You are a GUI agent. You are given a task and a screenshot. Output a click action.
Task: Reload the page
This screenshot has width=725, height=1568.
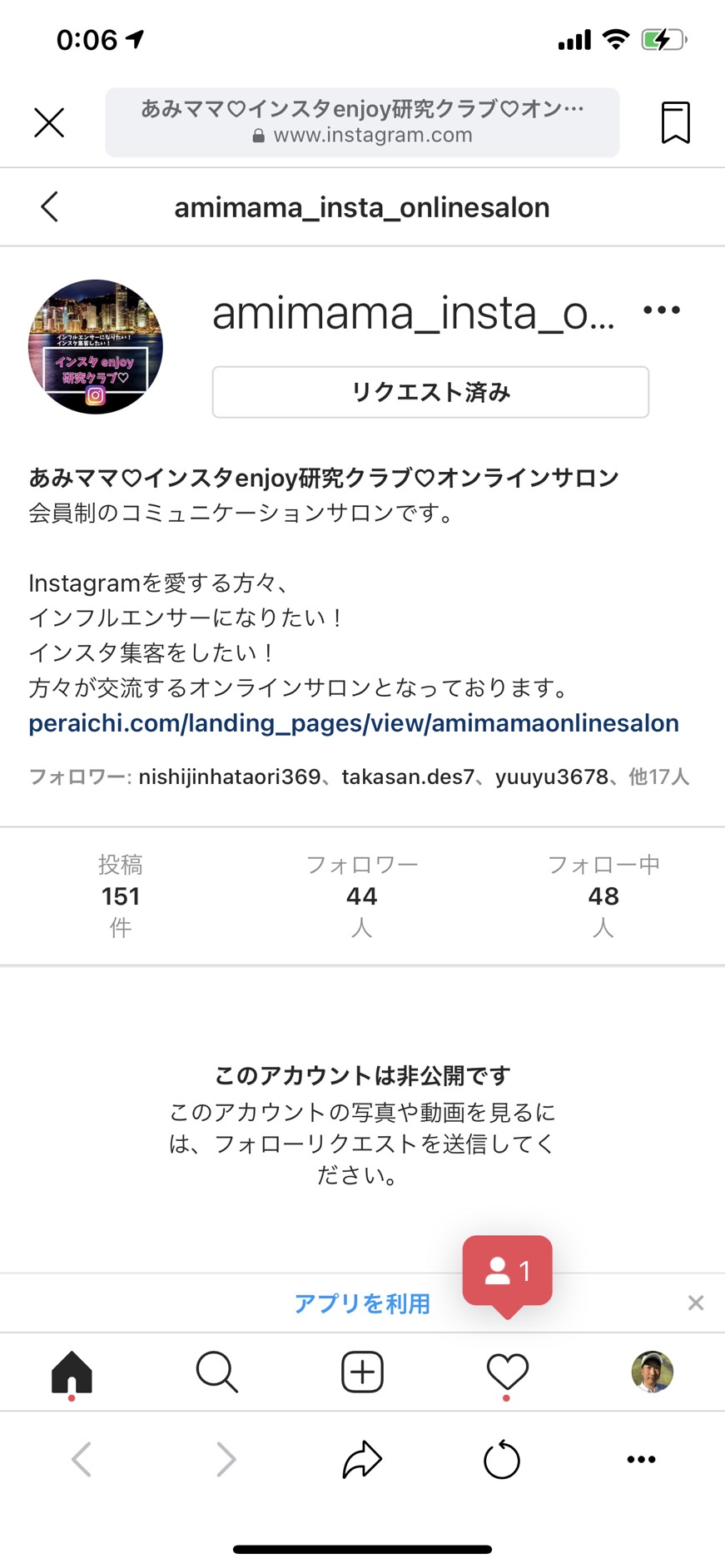pos(502,1459)
